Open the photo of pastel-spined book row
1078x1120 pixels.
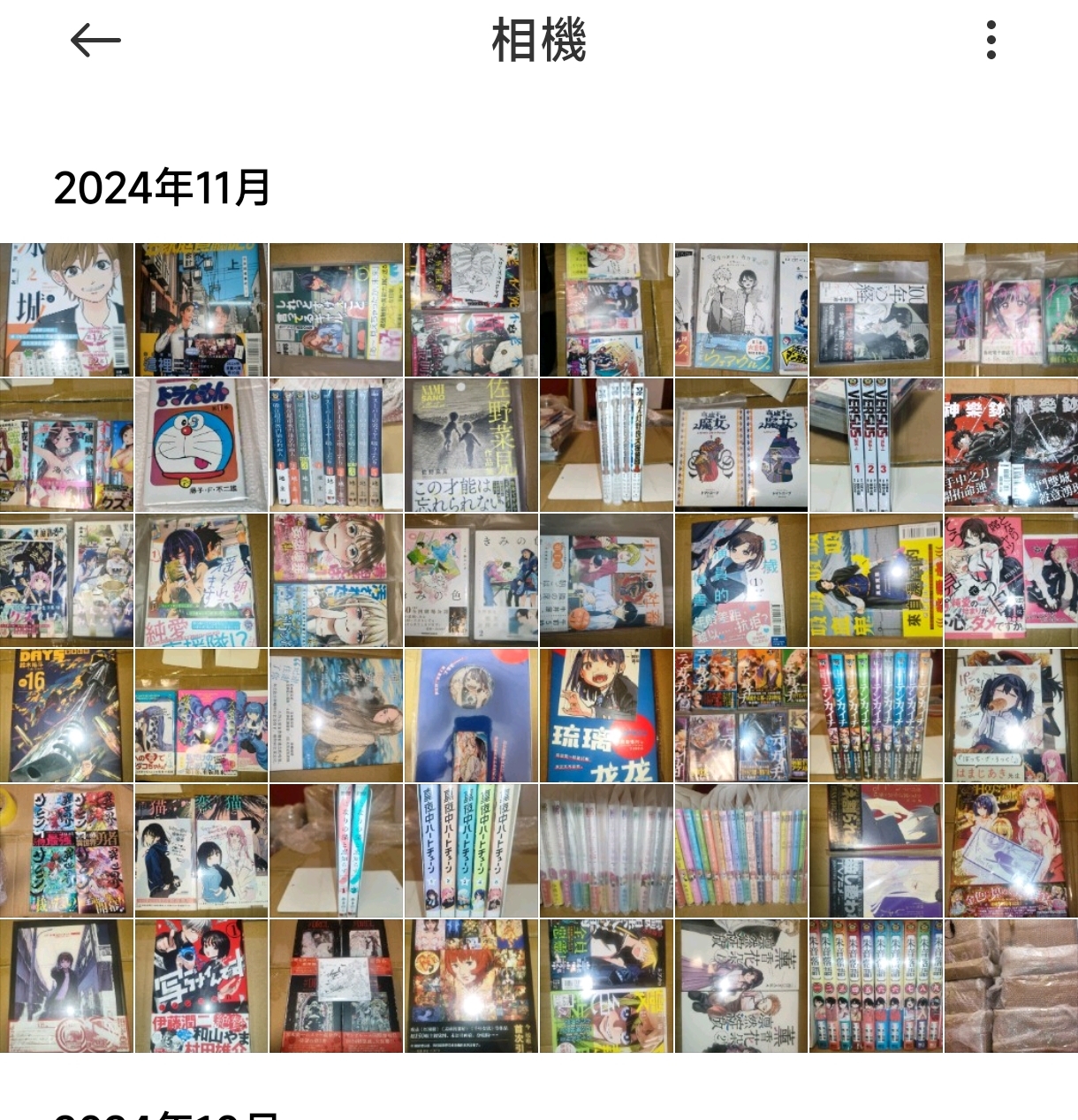click(x=740, y=851)
